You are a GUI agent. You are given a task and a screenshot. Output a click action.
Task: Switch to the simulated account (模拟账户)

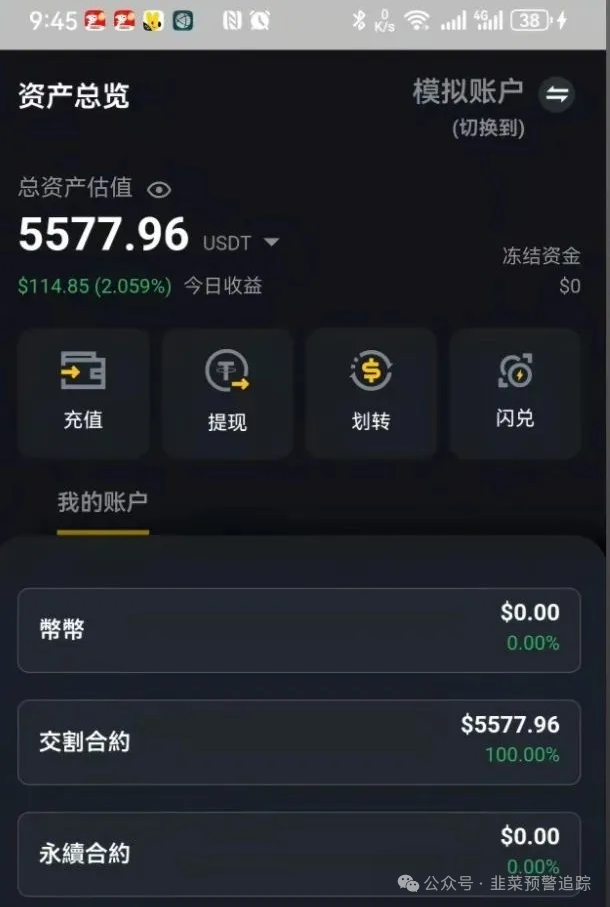point(557,95)
